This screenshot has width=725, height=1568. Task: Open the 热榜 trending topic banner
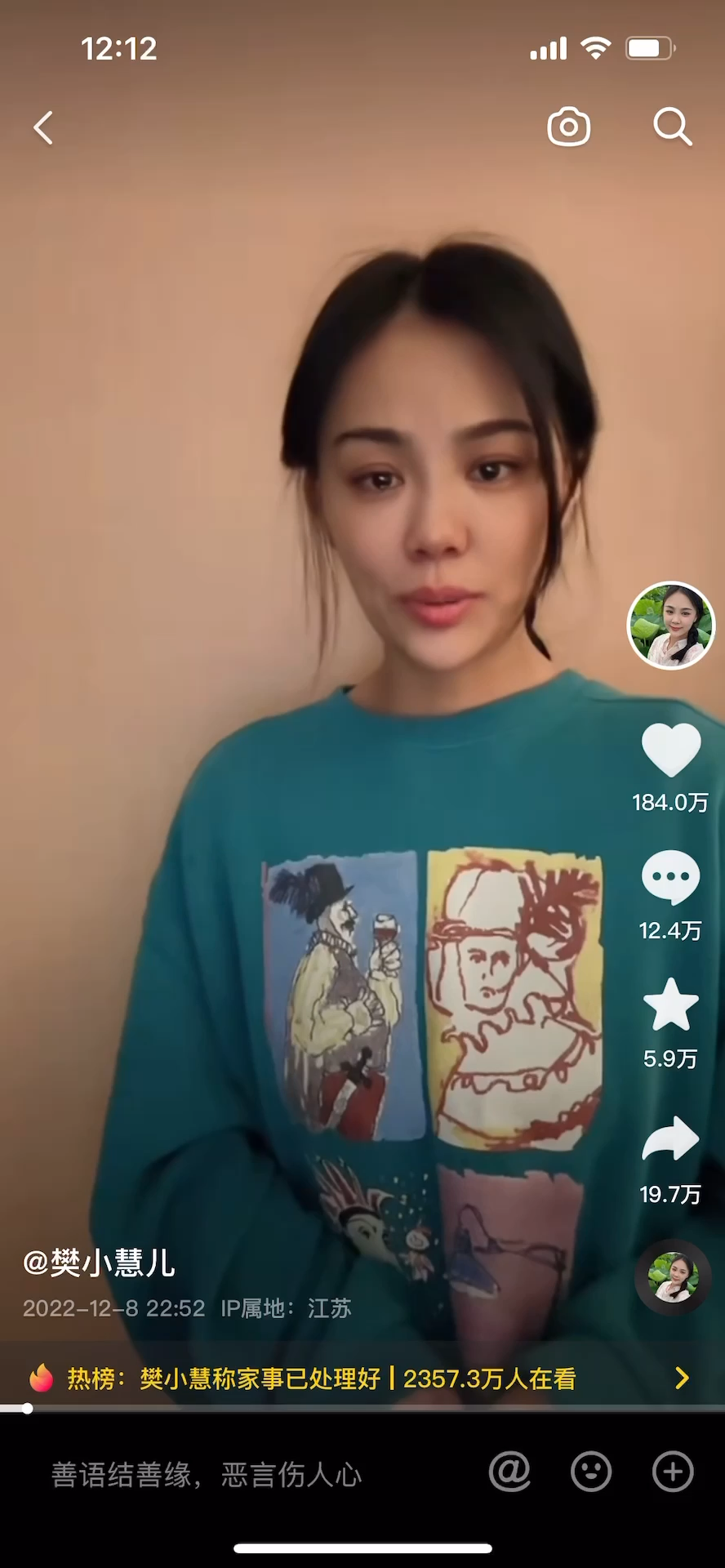click(x=359, y=1379)
